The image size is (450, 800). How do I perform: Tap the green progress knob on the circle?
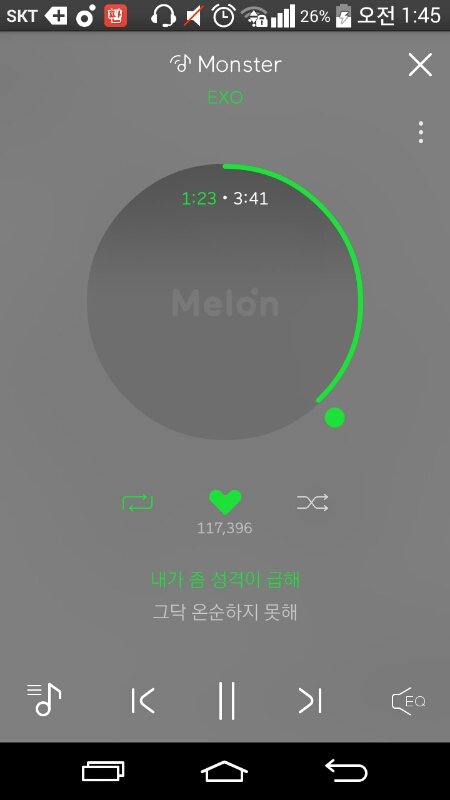335,417
